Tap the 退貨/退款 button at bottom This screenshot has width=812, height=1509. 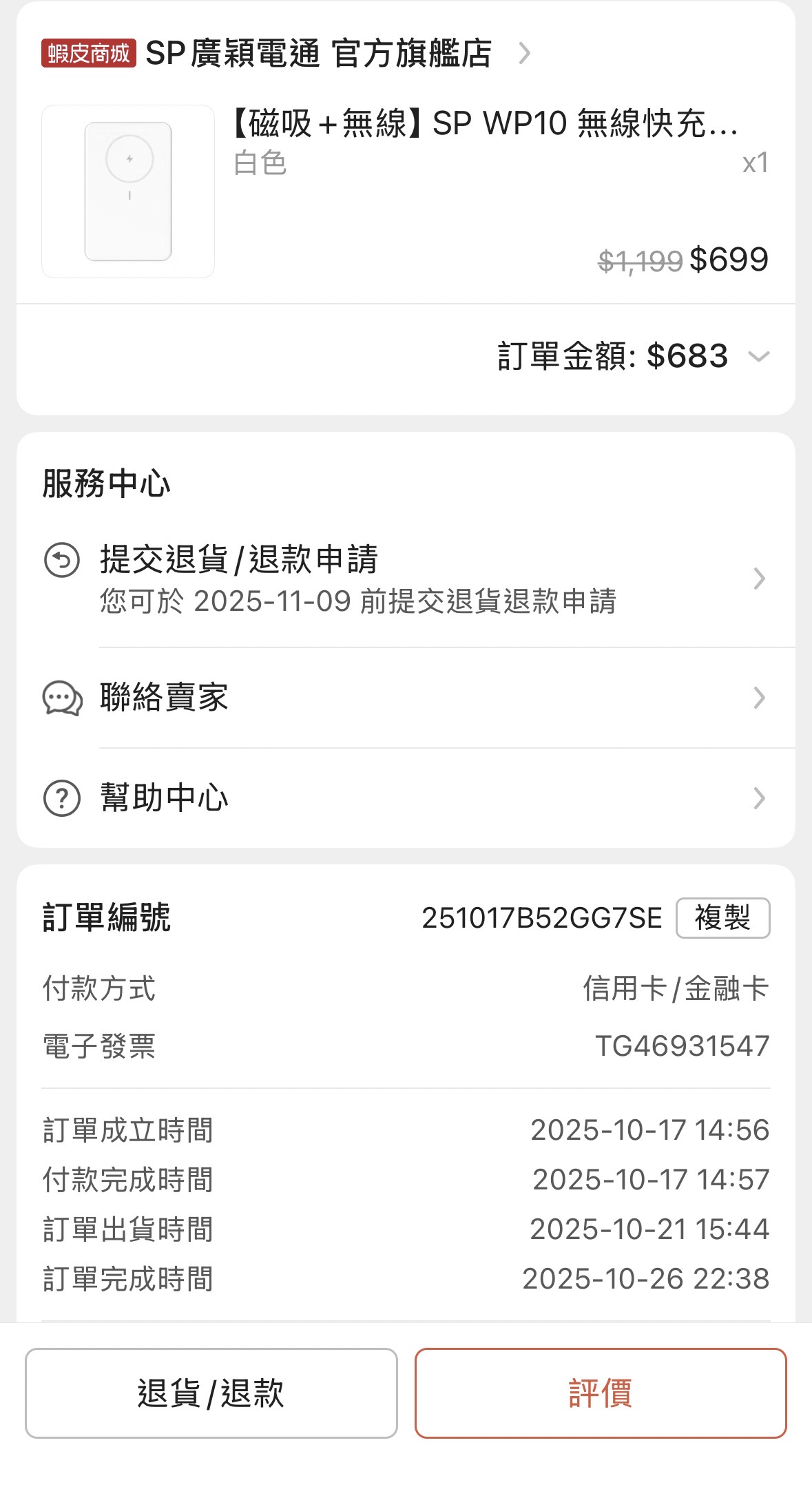[x=211, y=1393]
